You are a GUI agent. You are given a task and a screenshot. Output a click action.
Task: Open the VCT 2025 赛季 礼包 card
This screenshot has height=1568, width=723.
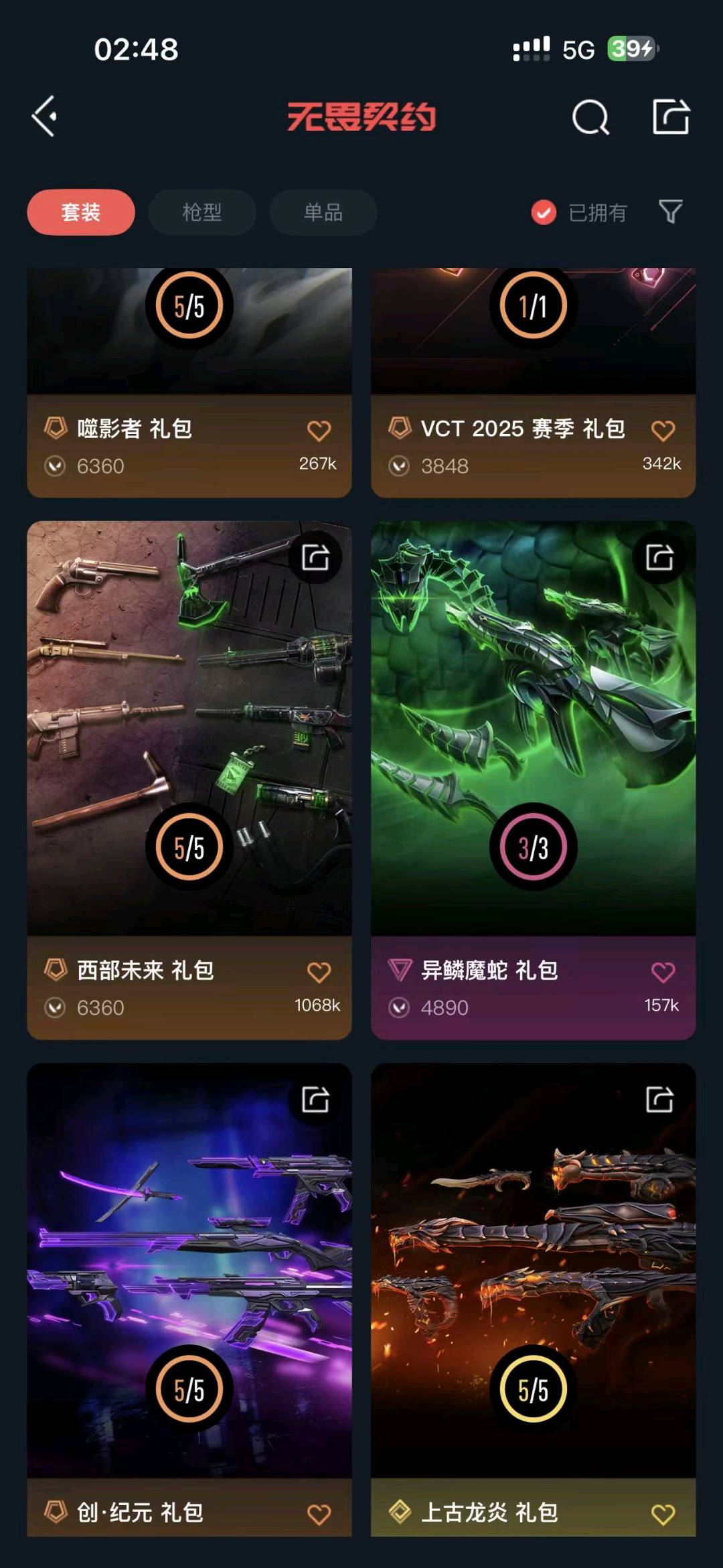(533, 348)
